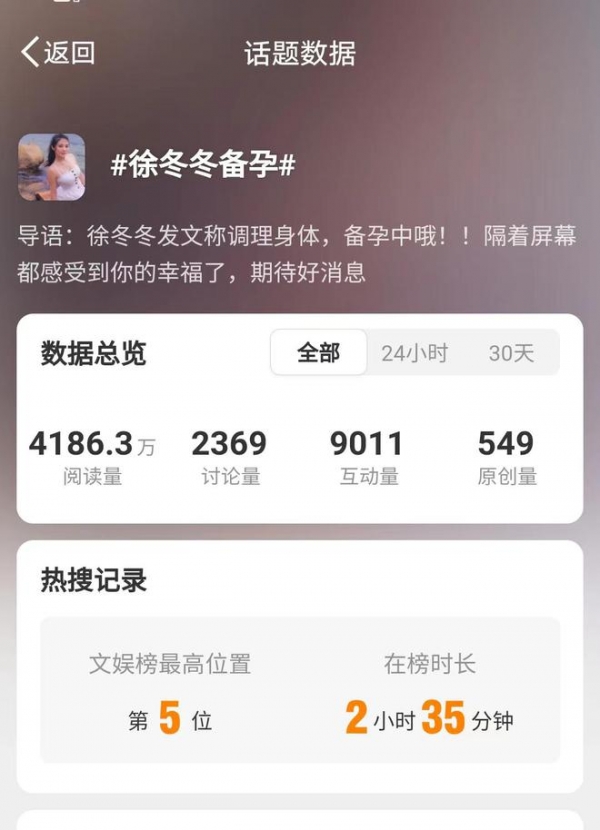Open the topic avatar for #徐冬冬备孕#
Screen dimensions: 600x830
[x=51, y=167]
